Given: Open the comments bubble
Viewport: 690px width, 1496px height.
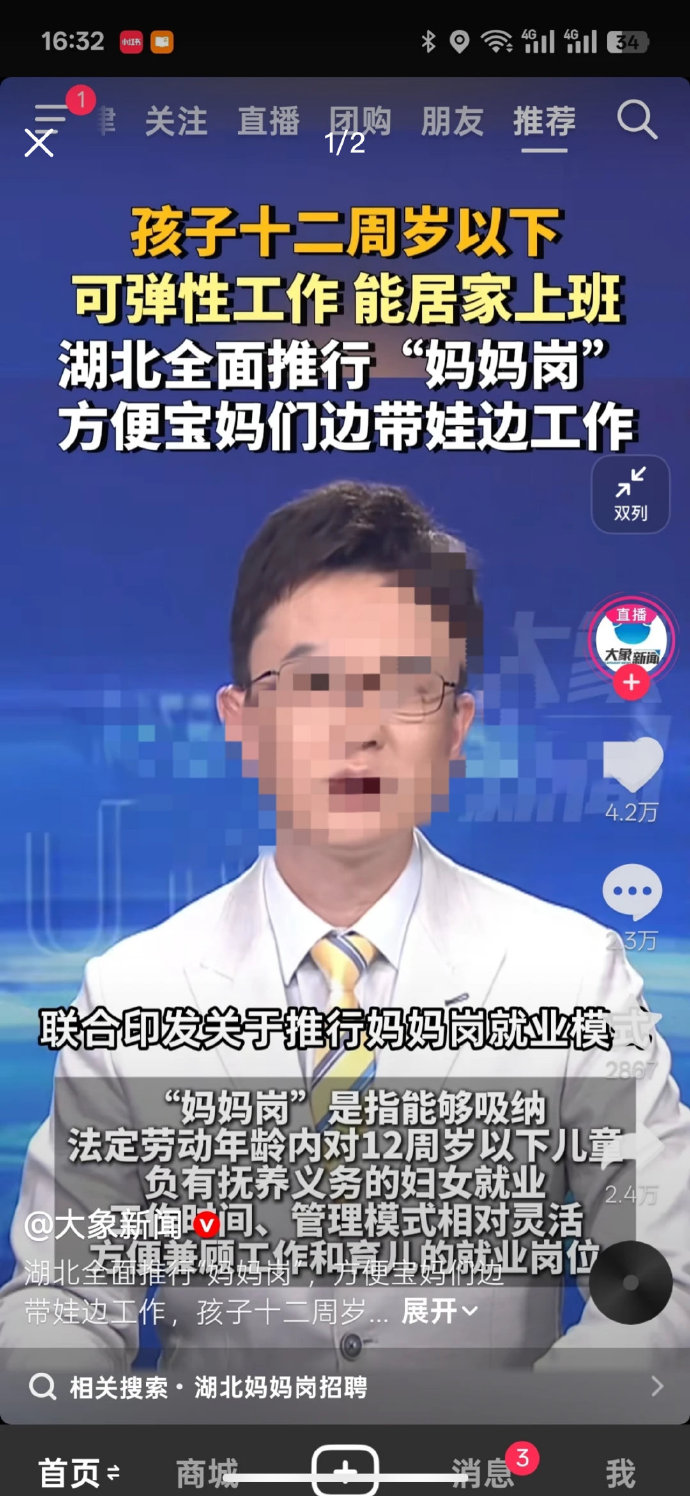Looking at the screenshot, I should click(x=632, y=892).
